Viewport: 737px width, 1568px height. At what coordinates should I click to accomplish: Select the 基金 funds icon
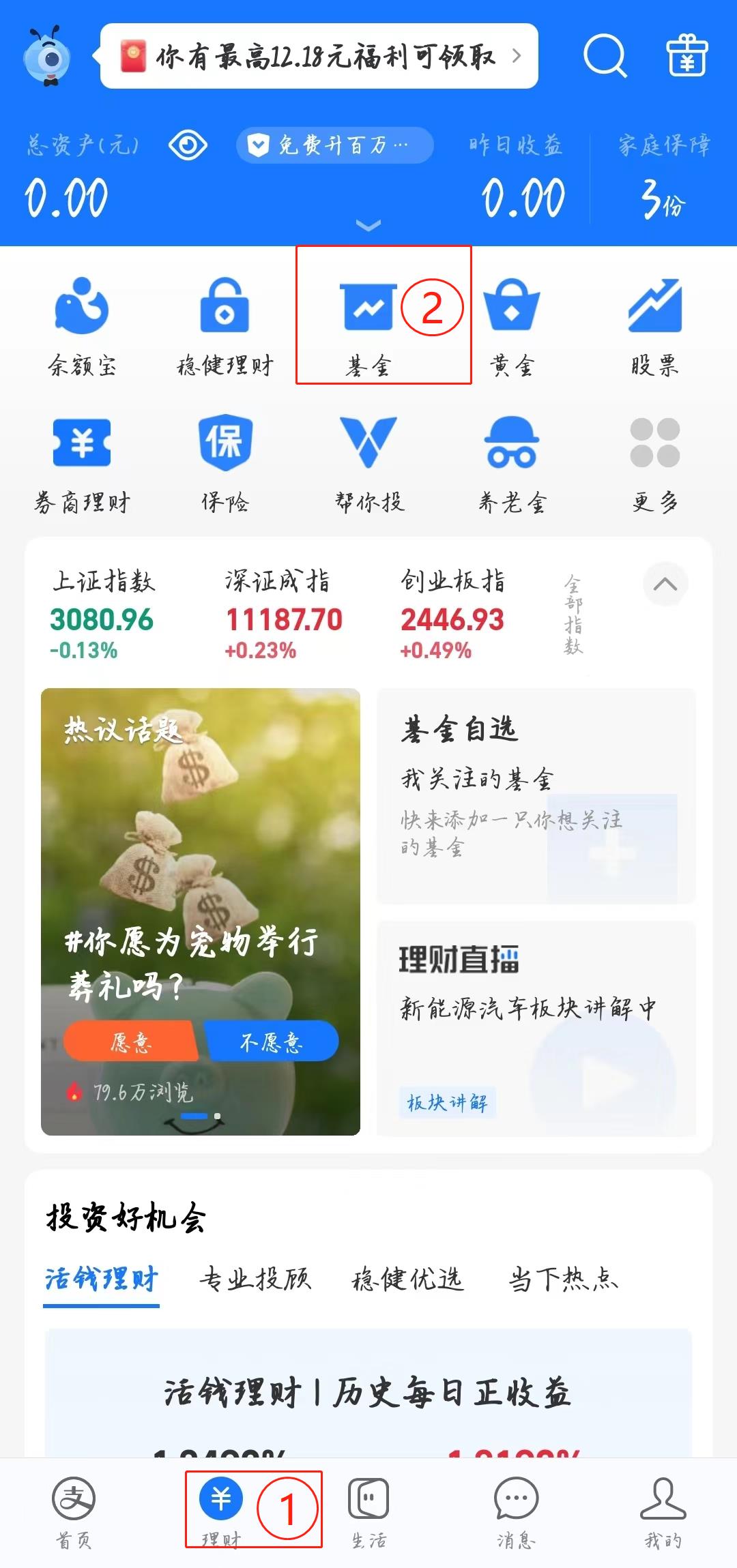[x=369, y=310]
